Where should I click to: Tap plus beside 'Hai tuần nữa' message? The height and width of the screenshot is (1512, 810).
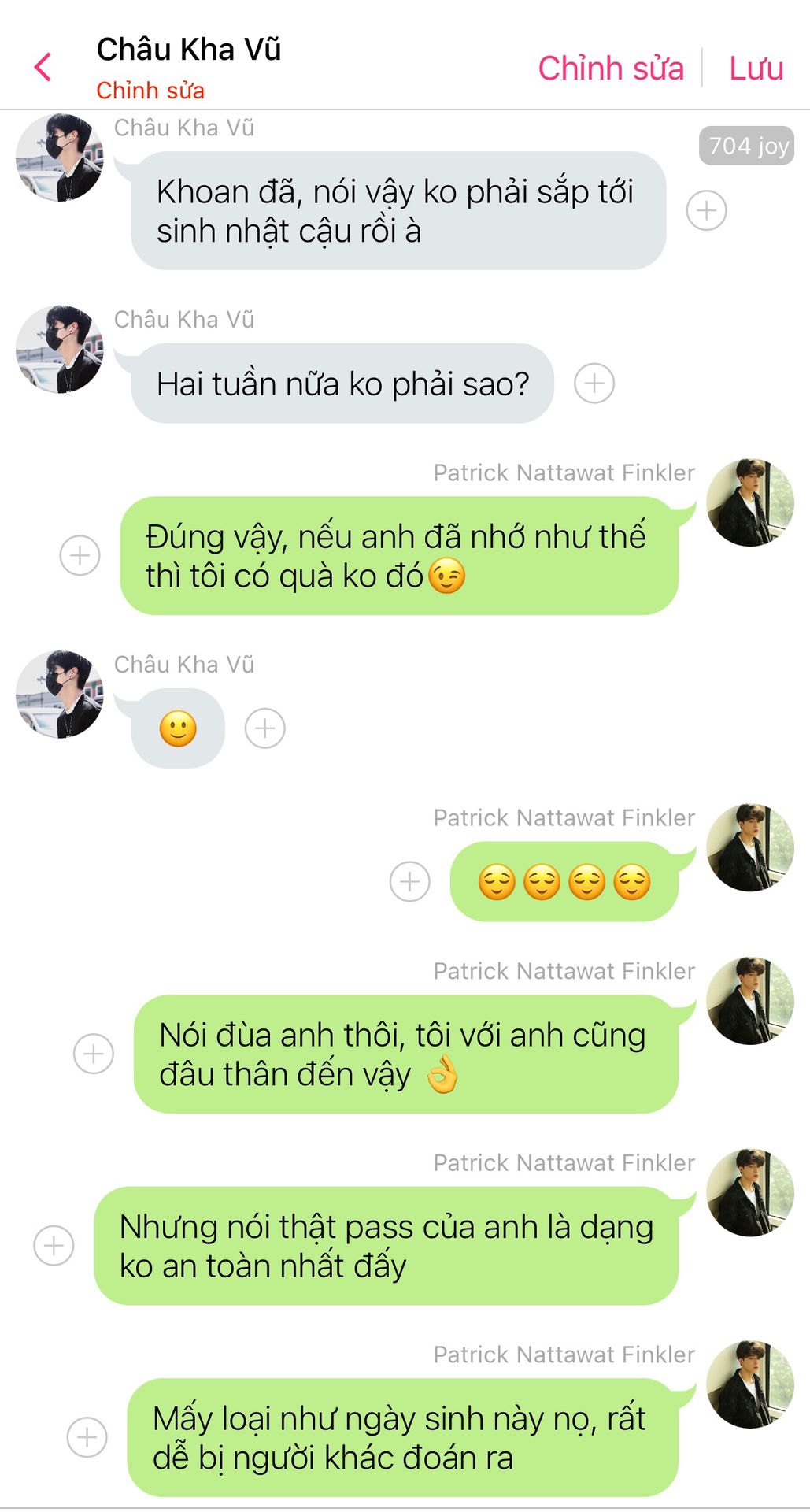[594, 384]
